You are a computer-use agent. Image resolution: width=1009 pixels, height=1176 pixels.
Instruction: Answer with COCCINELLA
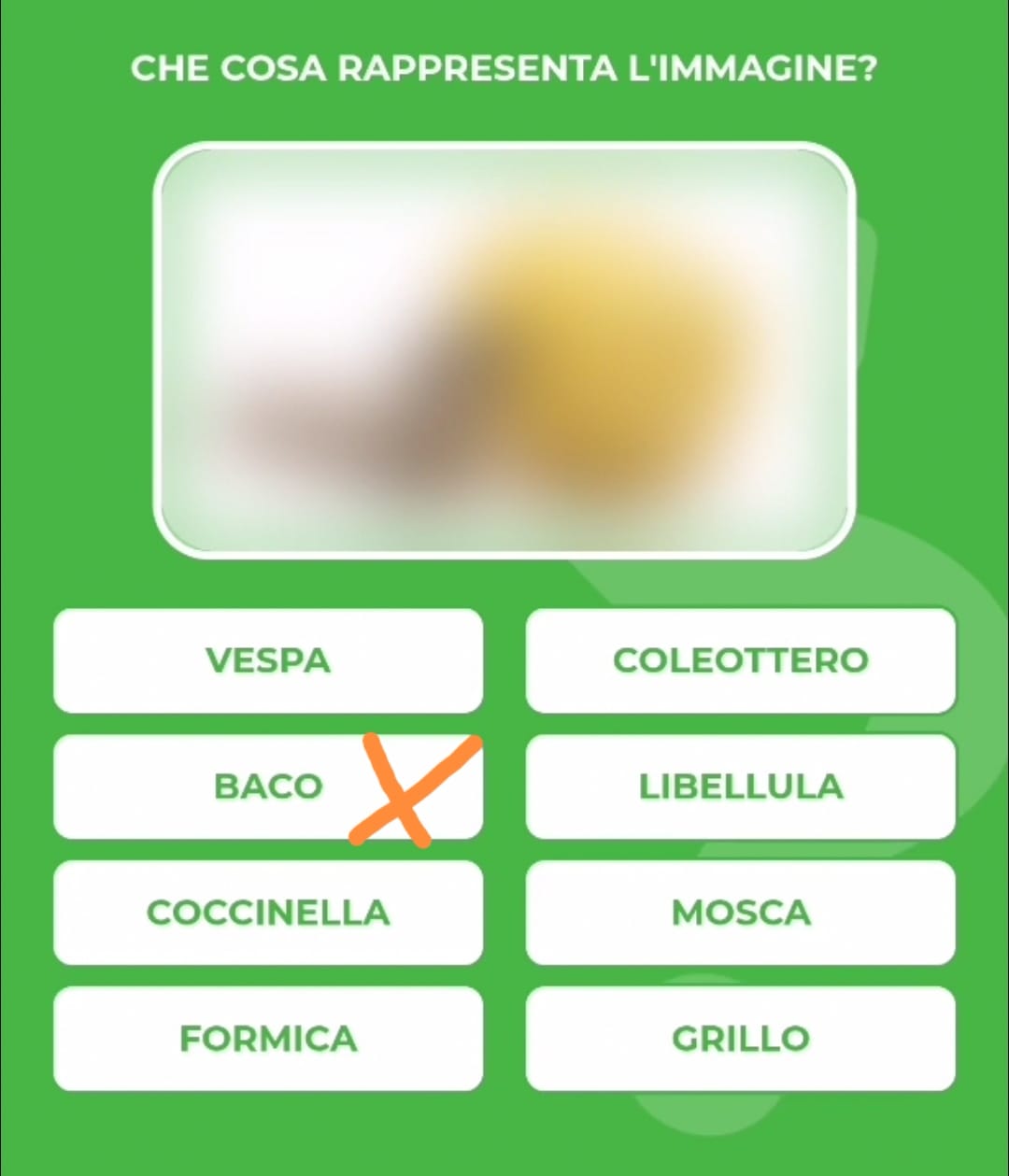coord(268,913)
